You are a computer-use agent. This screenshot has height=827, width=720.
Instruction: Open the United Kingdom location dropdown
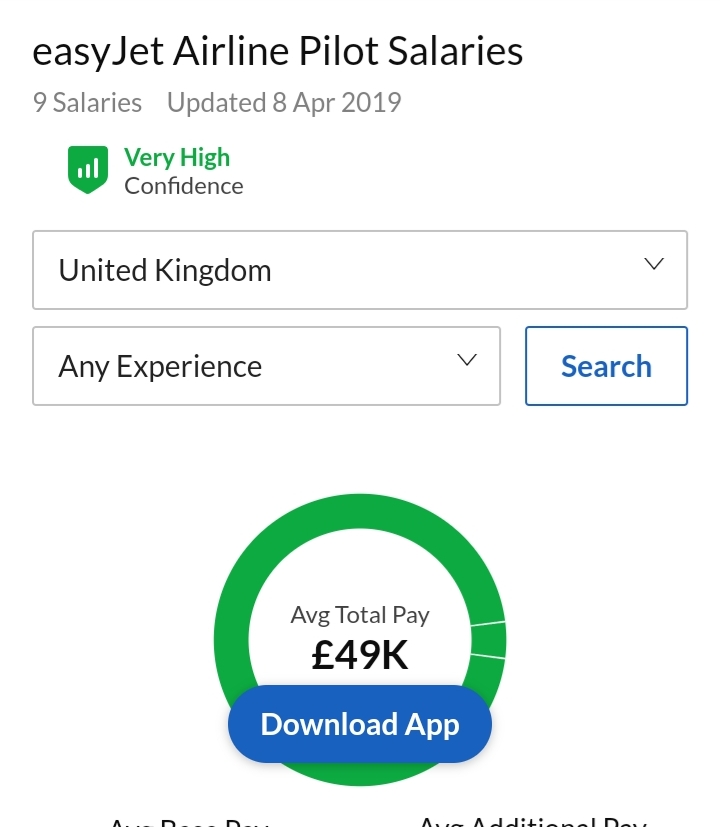(x=360, y=270)
